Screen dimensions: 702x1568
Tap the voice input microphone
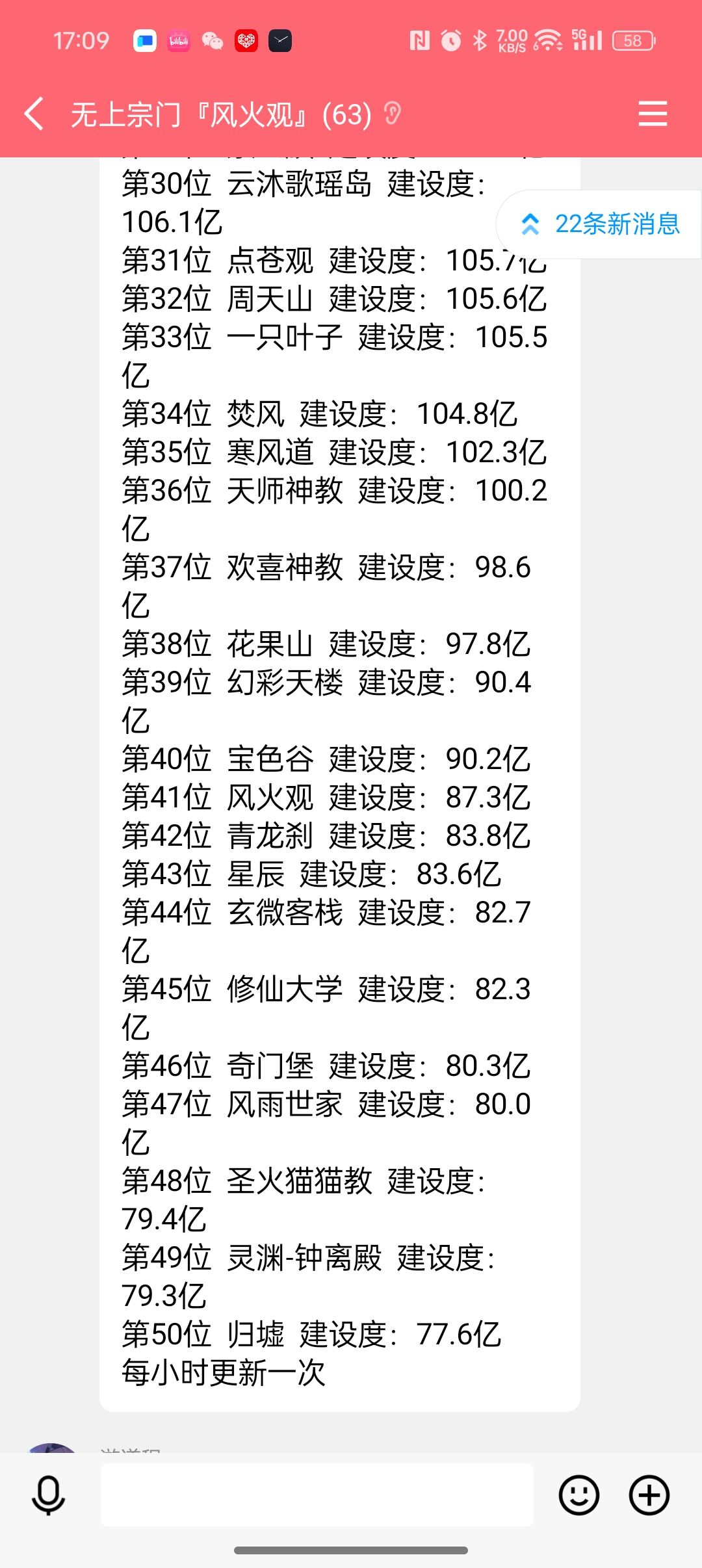pos(49,1495)
